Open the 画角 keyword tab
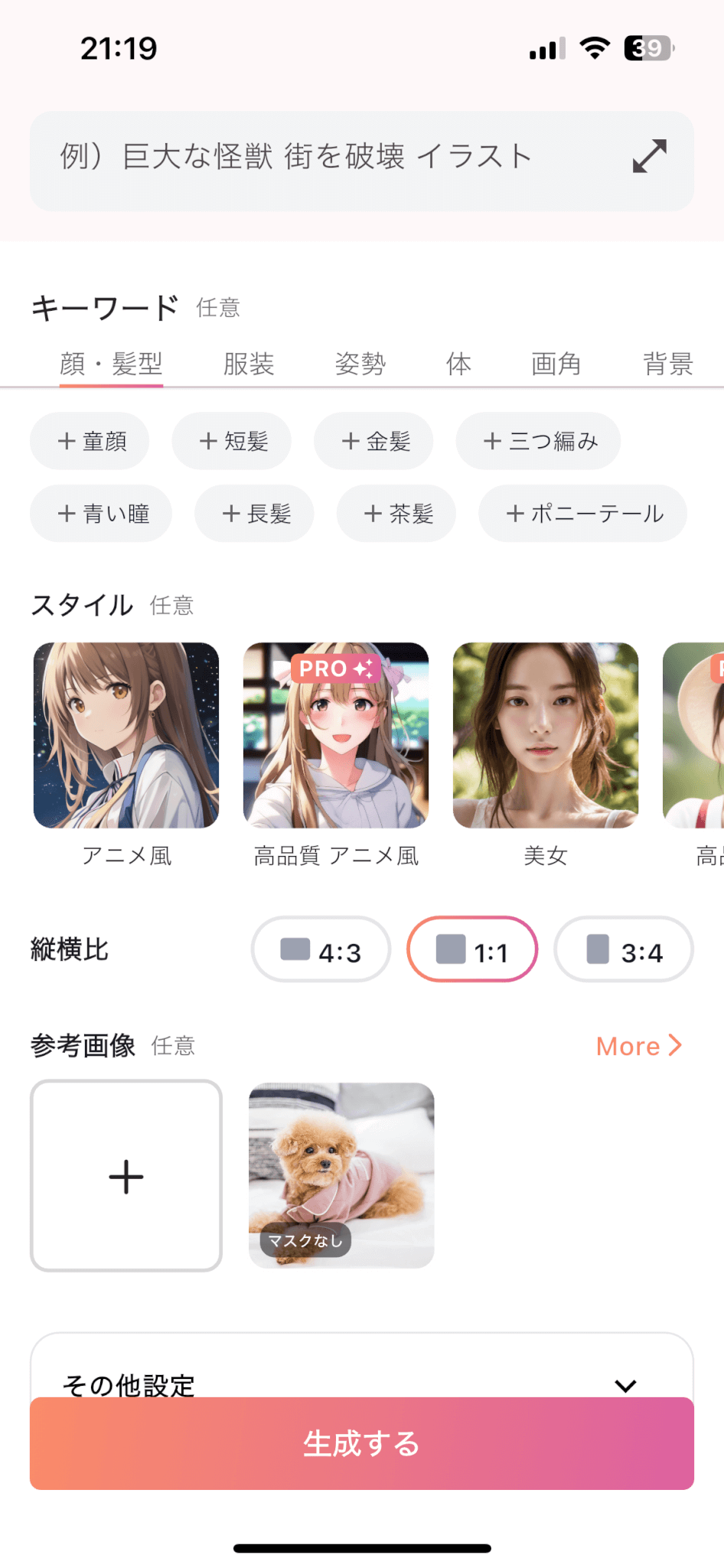Image resolution: width=724 pixels, height=1568 pixels. 556,364
